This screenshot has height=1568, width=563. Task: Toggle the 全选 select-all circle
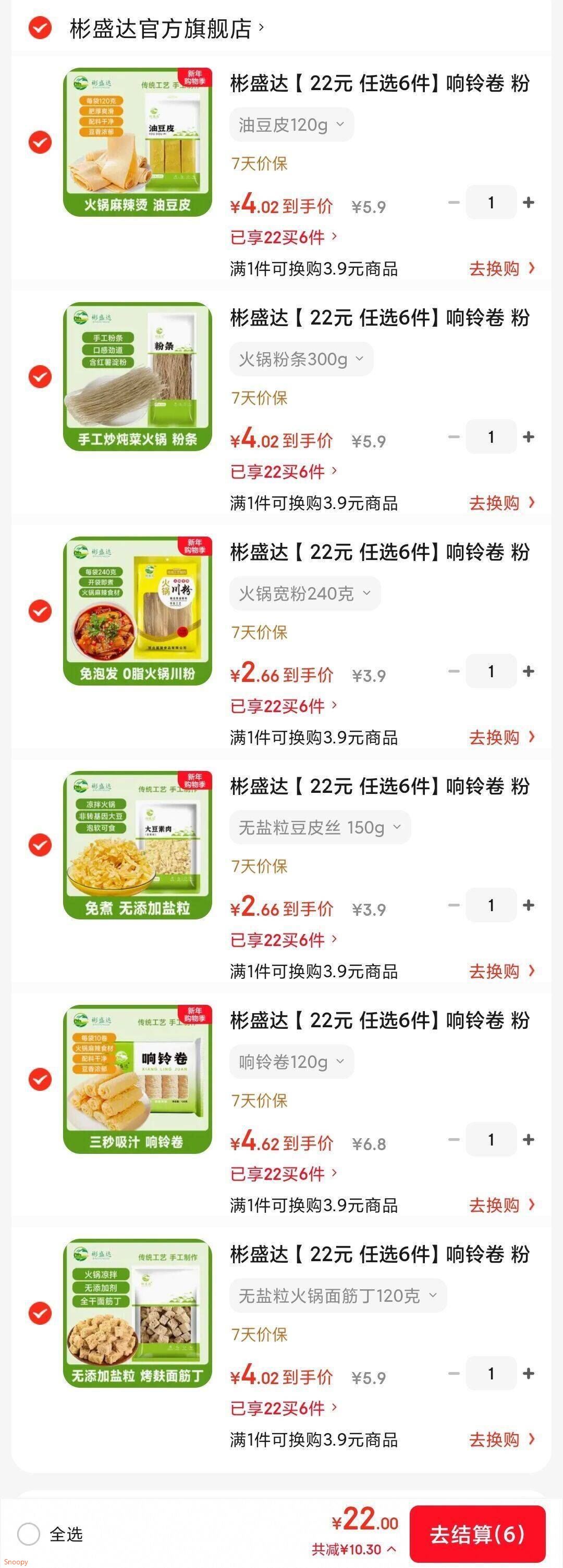[x=29, y=1534]
